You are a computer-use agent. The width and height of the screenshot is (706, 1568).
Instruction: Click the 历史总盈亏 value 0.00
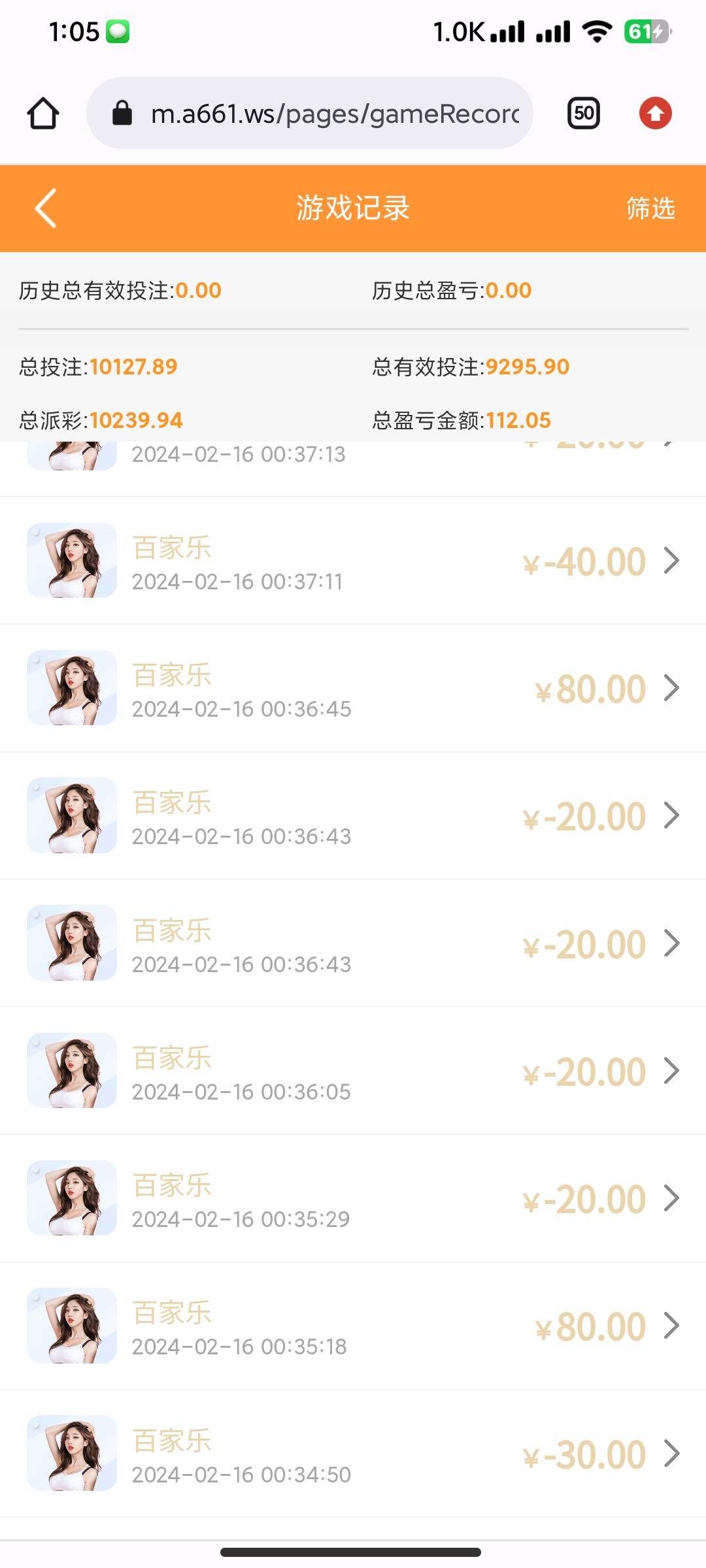tap(509, 290)
